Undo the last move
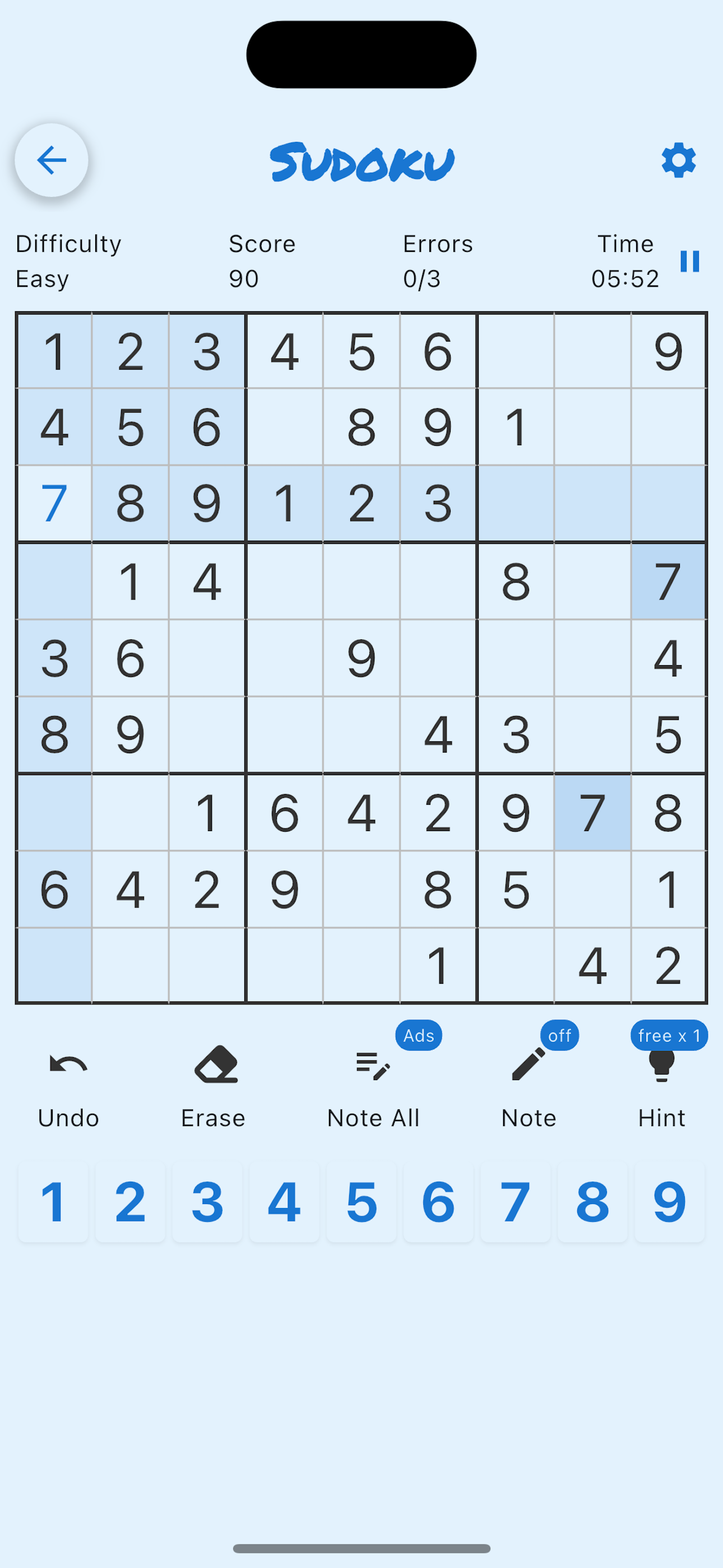 coord(68,1086)
